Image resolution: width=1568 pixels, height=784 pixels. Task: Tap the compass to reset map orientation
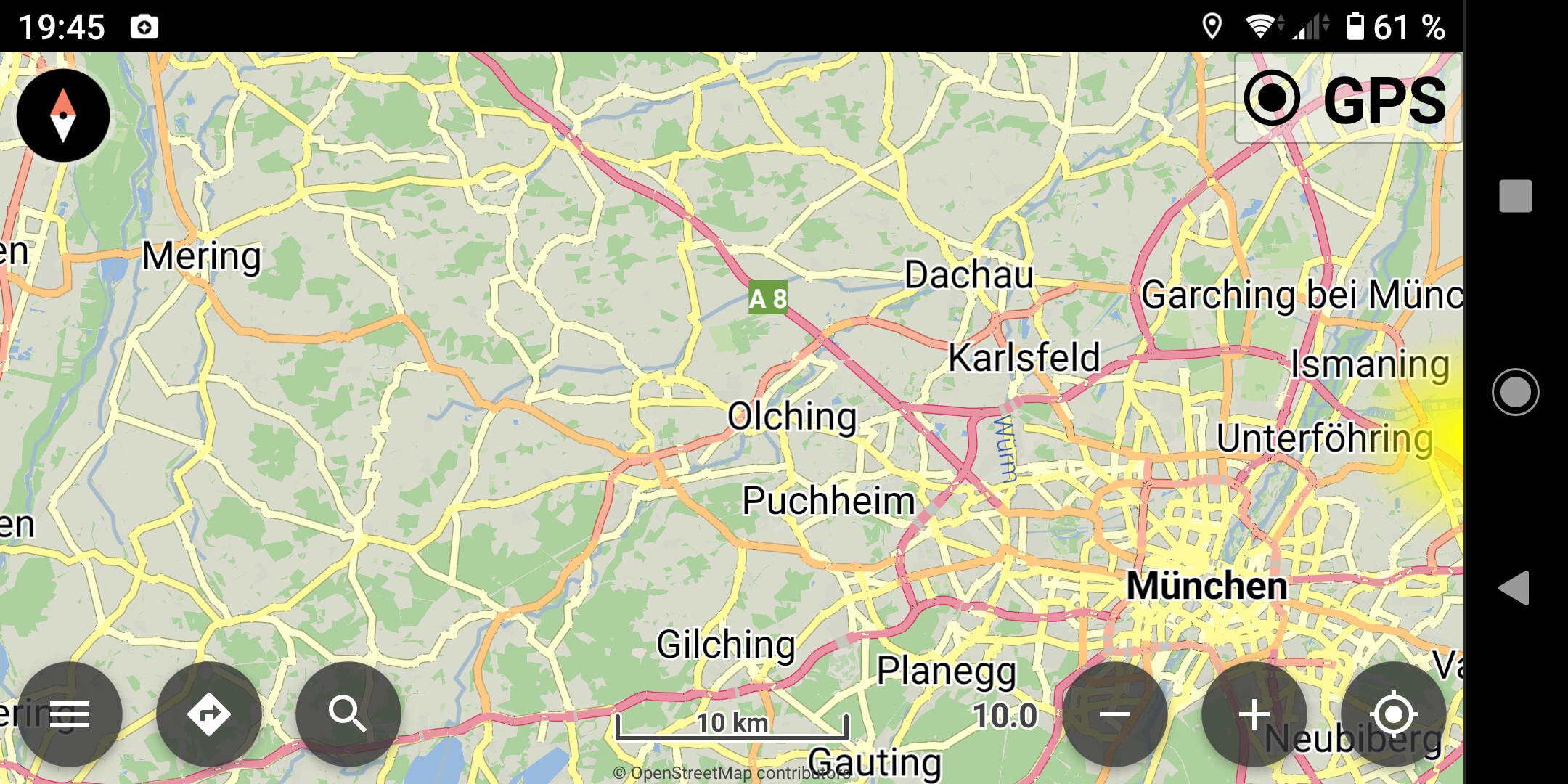tap(63, 115)
